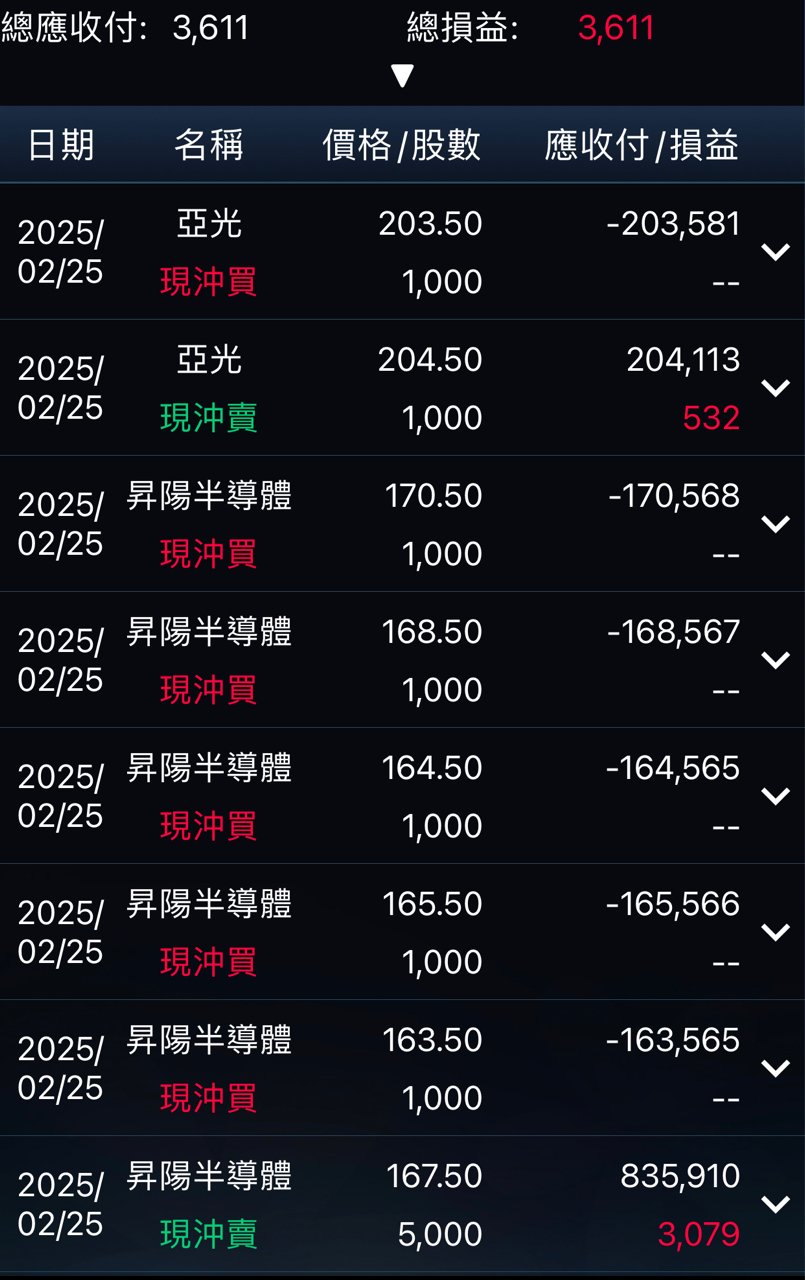This screenshot has height=1280, width=805.
Task: Show details for 昇陽半導體 buy at 168.50
Action: click(776, 660)
